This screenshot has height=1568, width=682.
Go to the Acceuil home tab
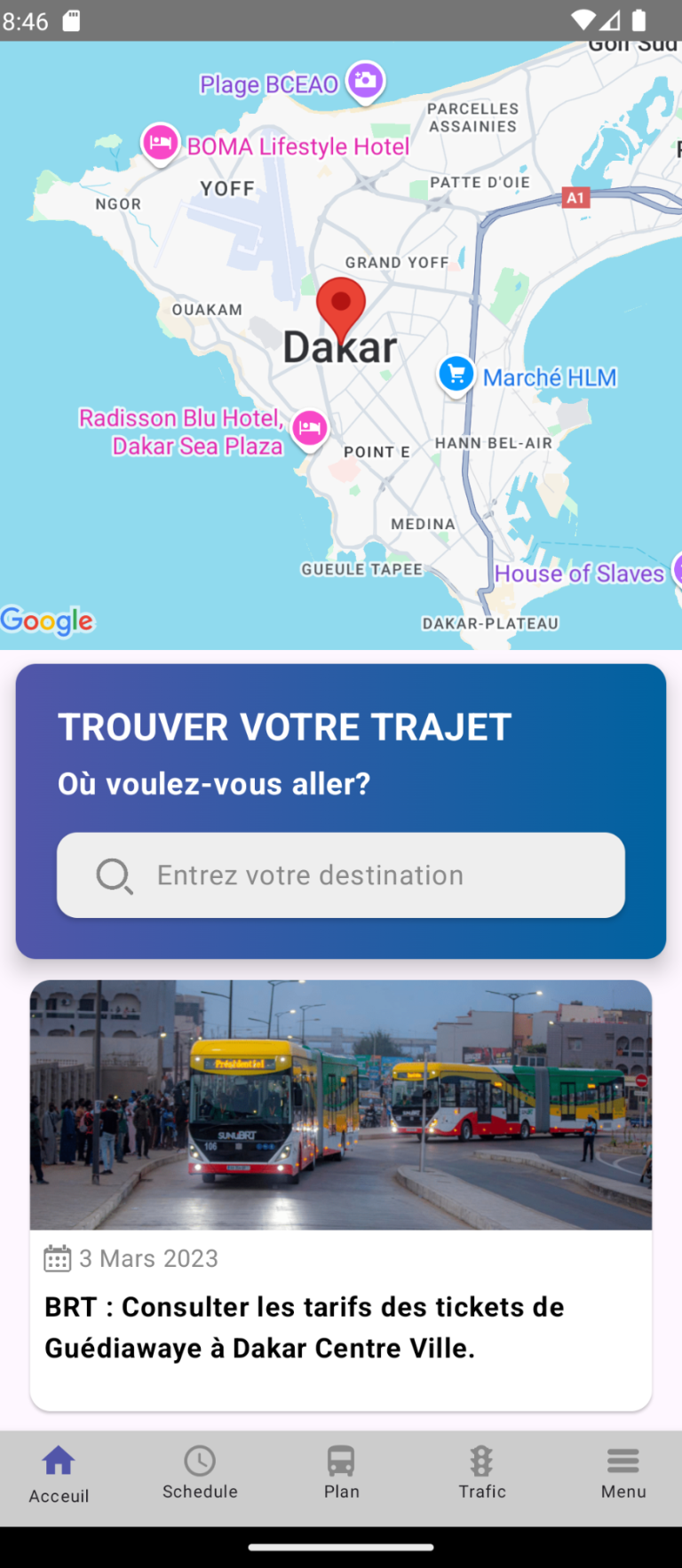tap(59, 1476)
